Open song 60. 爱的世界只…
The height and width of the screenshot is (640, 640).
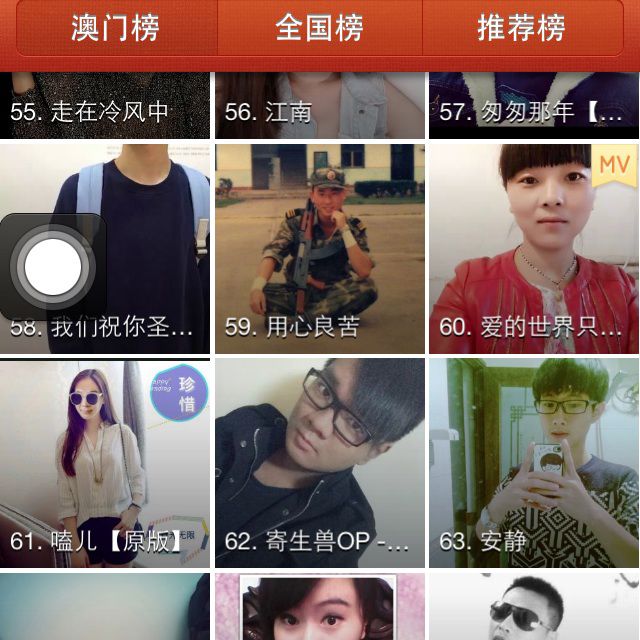tap(533, 248)
